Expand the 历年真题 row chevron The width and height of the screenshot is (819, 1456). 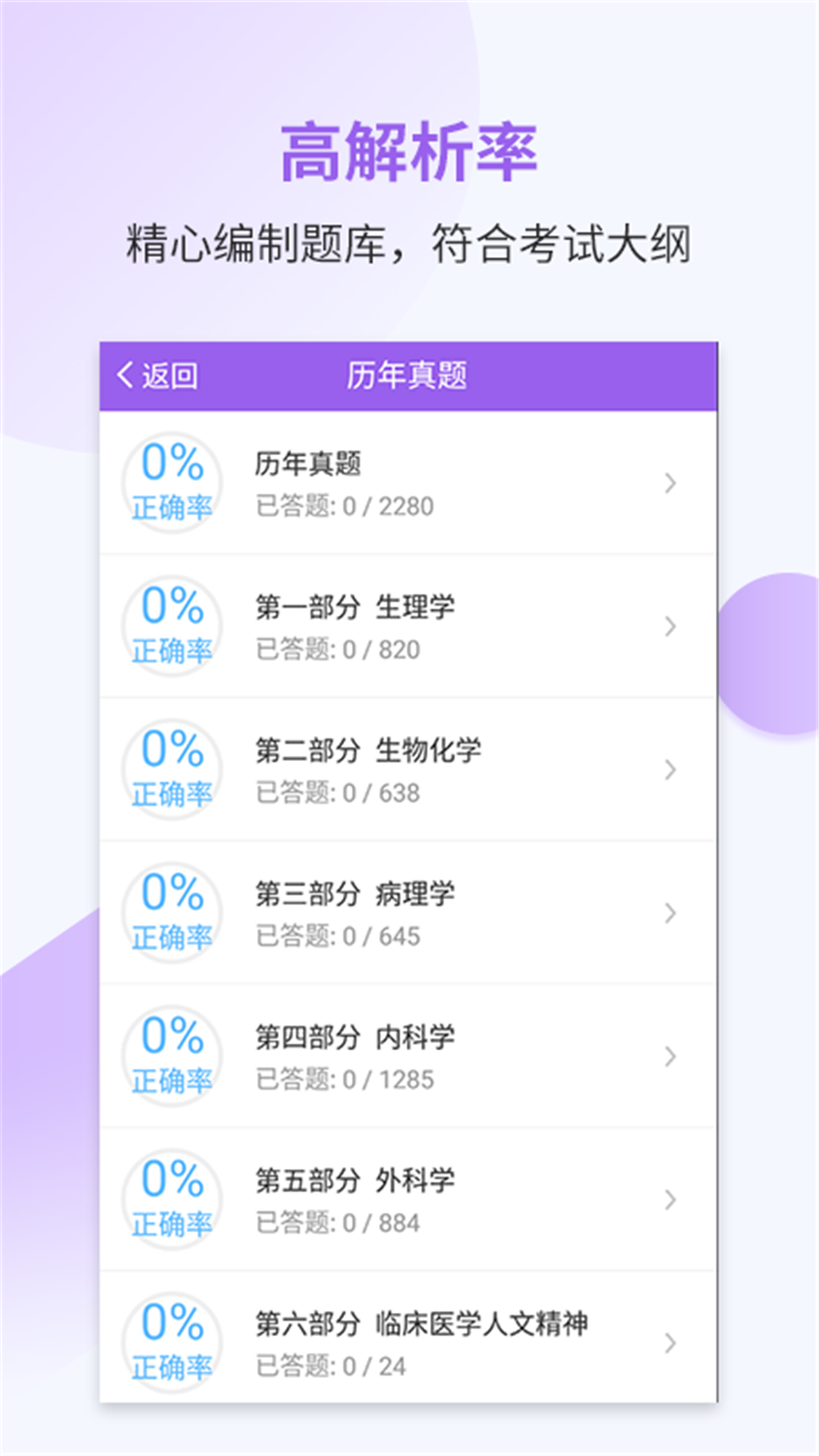click(670, 485)
